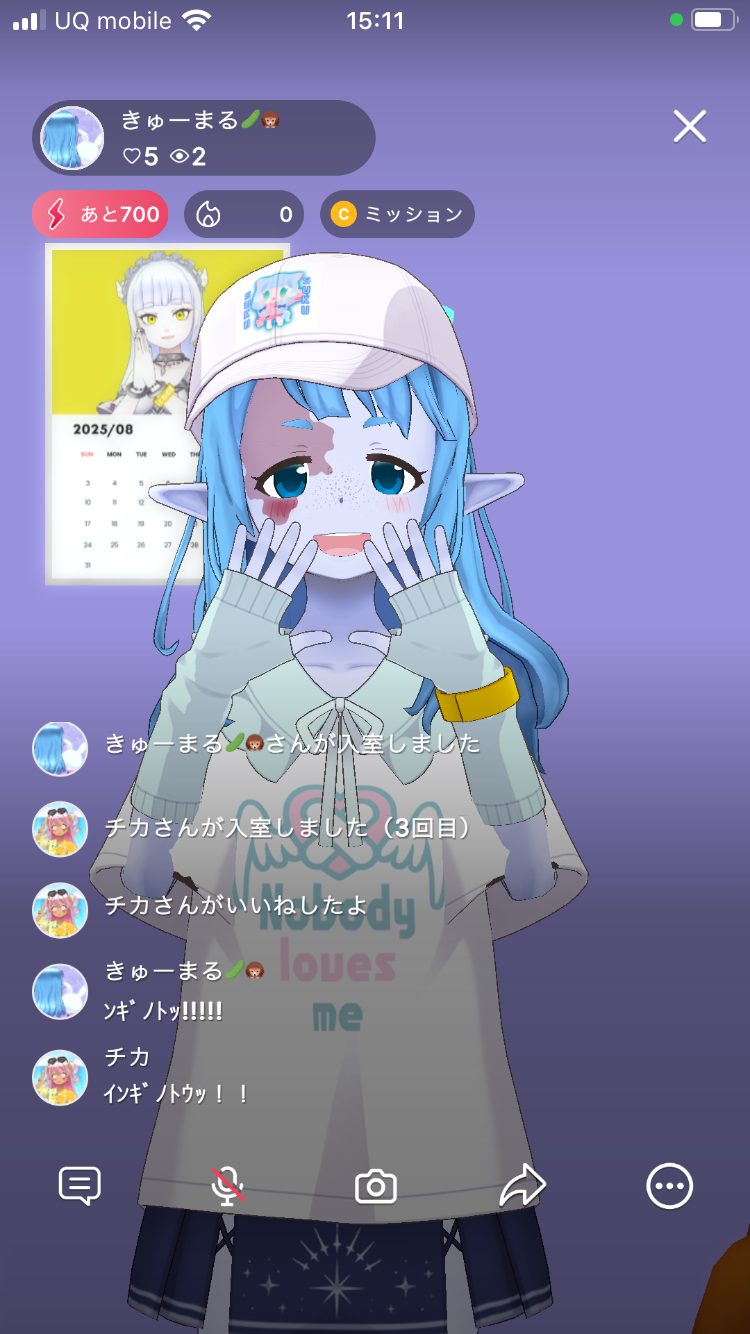Share this live stream
Screen dimensions: 750x1334
pos(522,1186)
